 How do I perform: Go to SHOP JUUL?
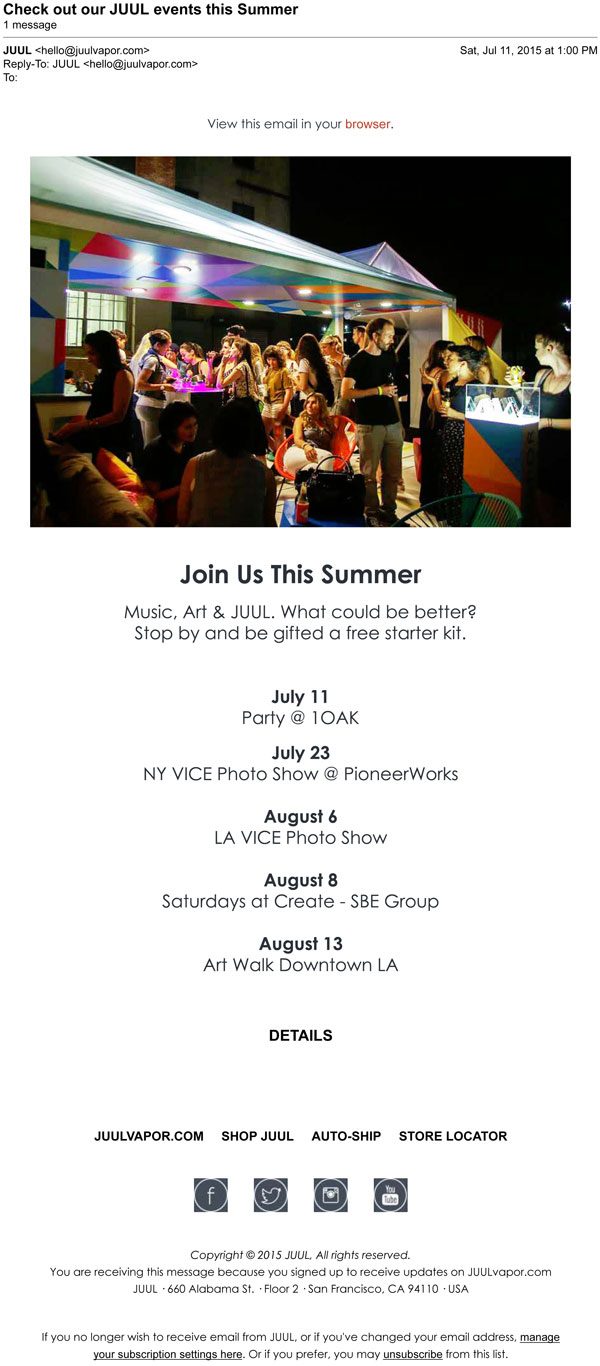click(x=257, y=1136)
